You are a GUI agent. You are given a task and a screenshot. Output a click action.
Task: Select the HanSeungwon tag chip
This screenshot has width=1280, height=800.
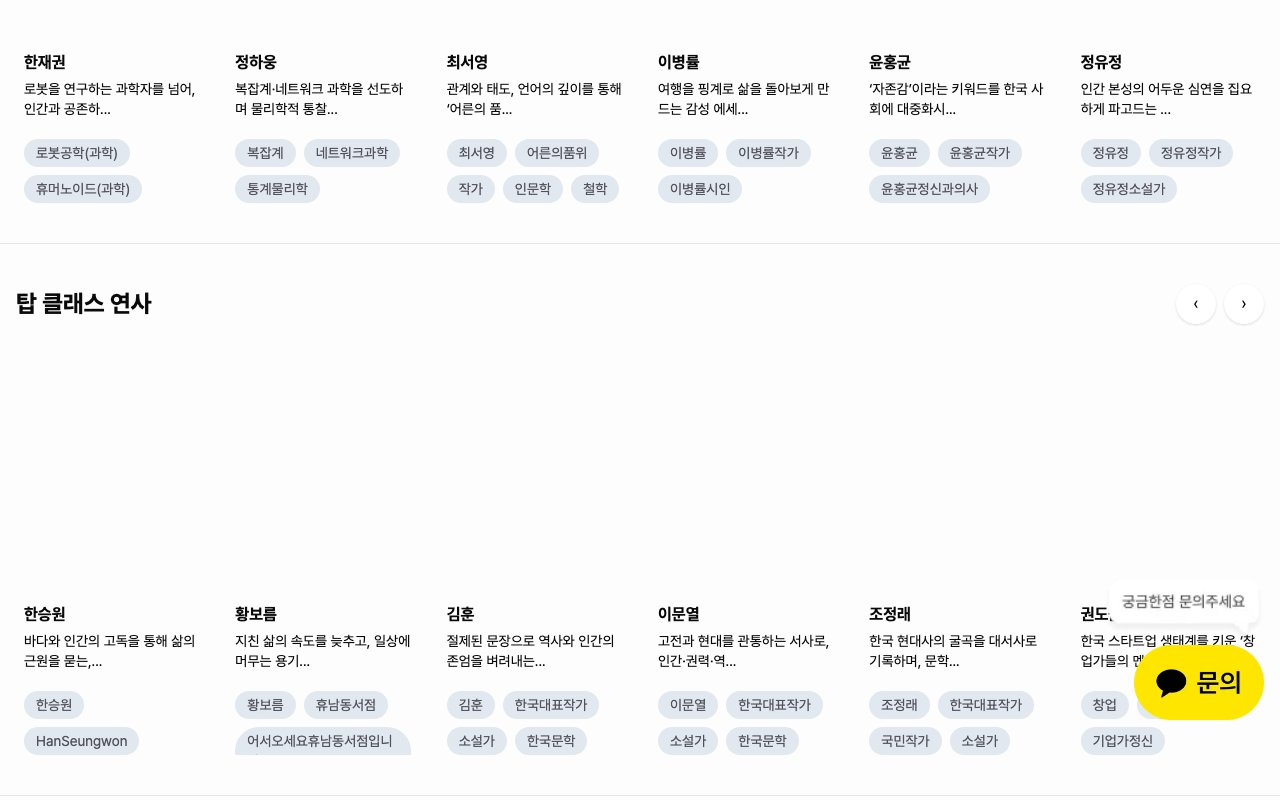[81, 741]
